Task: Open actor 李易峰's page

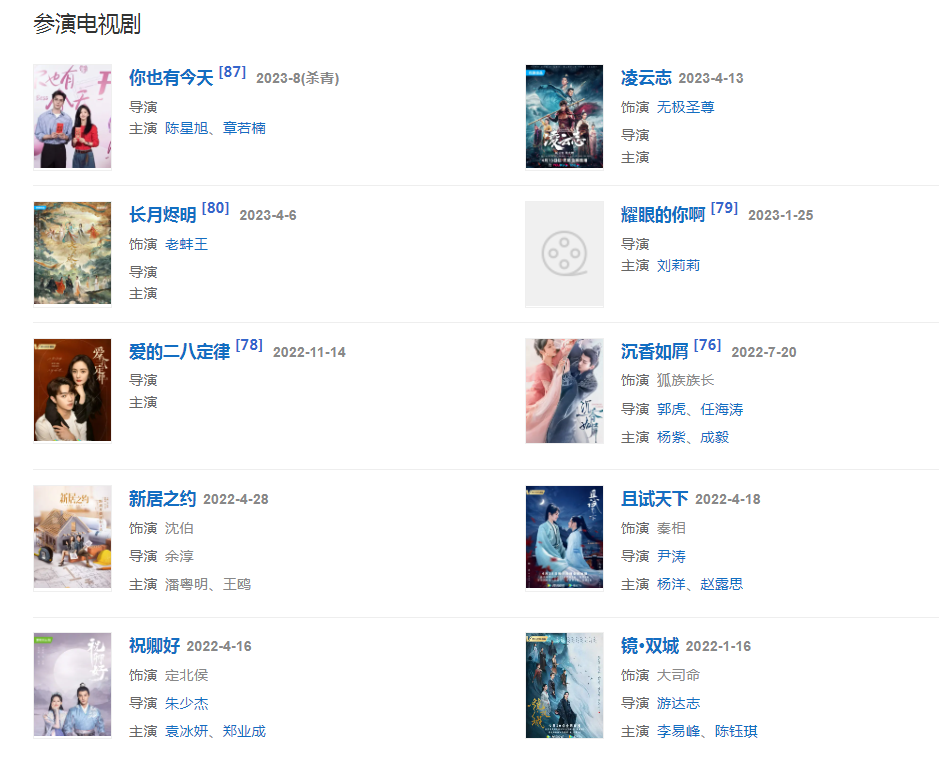Action: [x=679, y=731]
